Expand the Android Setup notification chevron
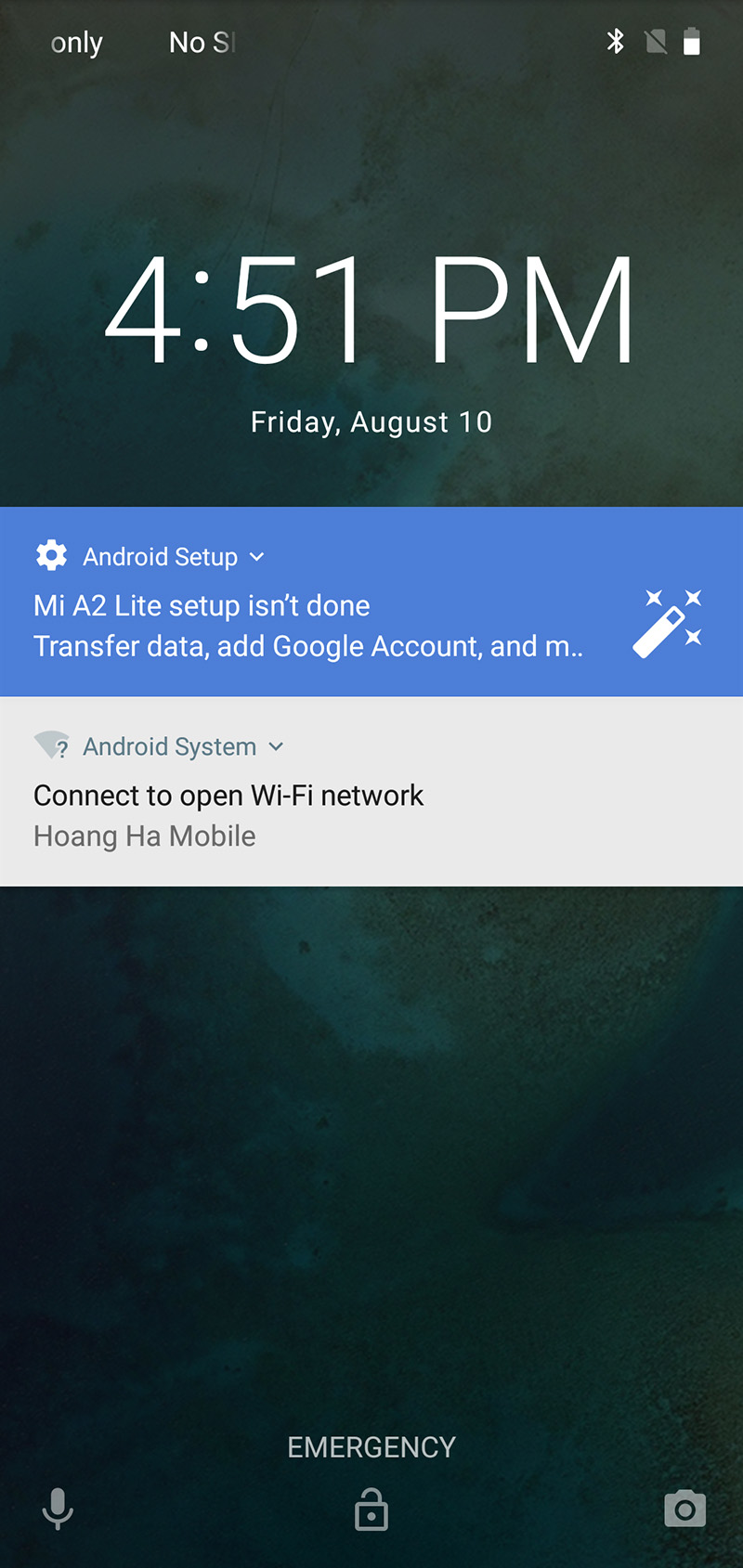Image resolution: width=743 pixels, height=1568 pixels. [257, 557]
